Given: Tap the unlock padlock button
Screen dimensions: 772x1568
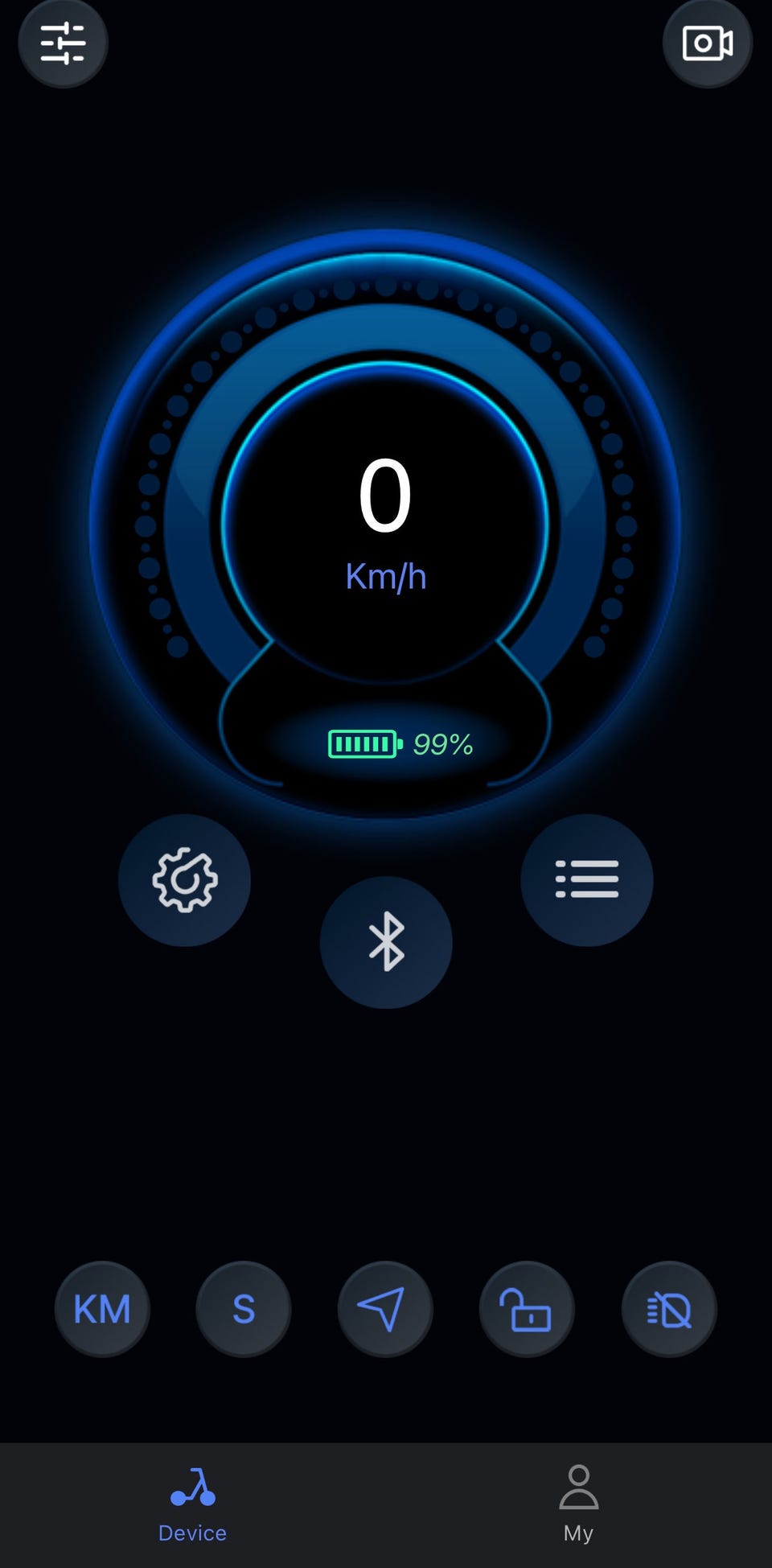Looking at the screenshot, I should (x=527, y=1309).
